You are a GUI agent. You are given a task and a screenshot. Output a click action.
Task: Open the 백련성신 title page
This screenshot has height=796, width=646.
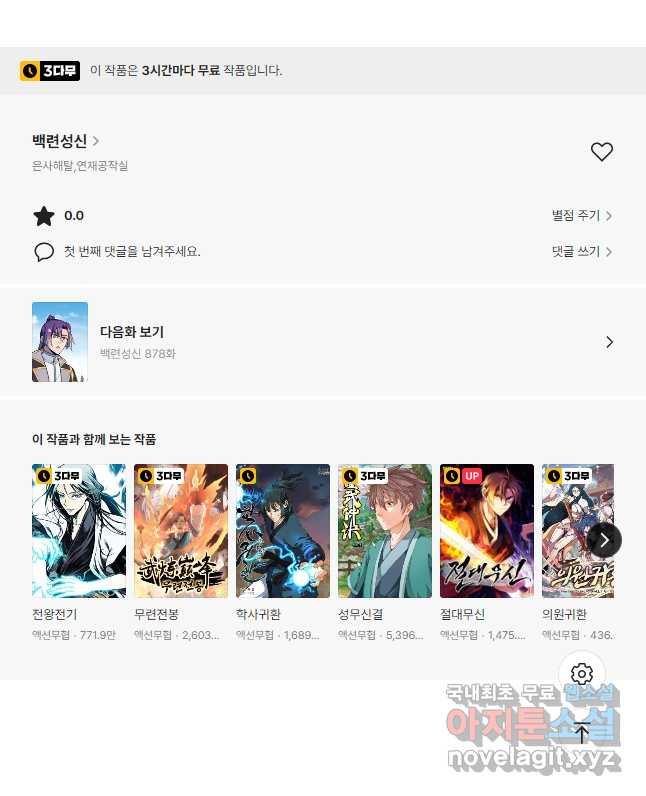coord(65,142)
